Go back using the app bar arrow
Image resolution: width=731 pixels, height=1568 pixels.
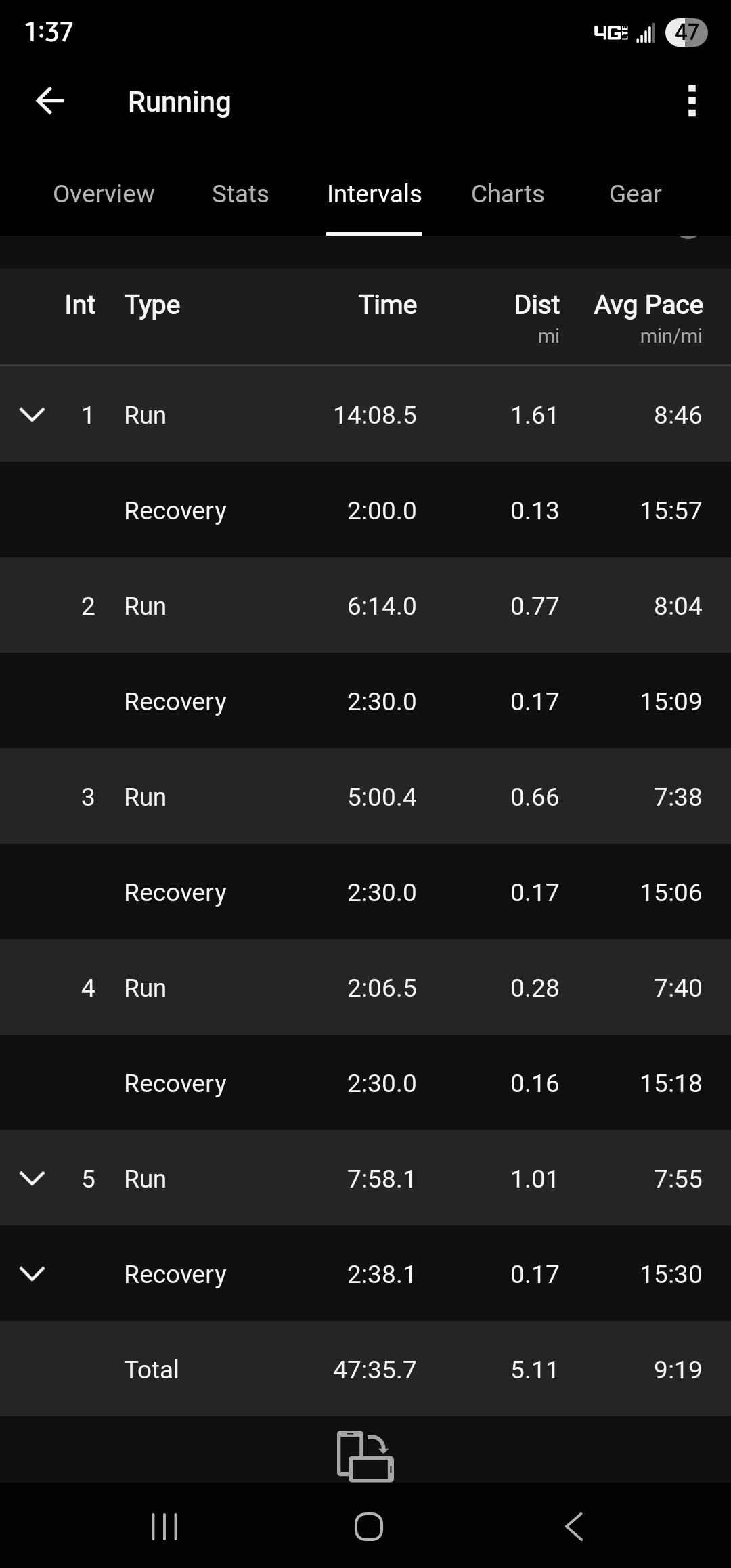tap(50, 102)
